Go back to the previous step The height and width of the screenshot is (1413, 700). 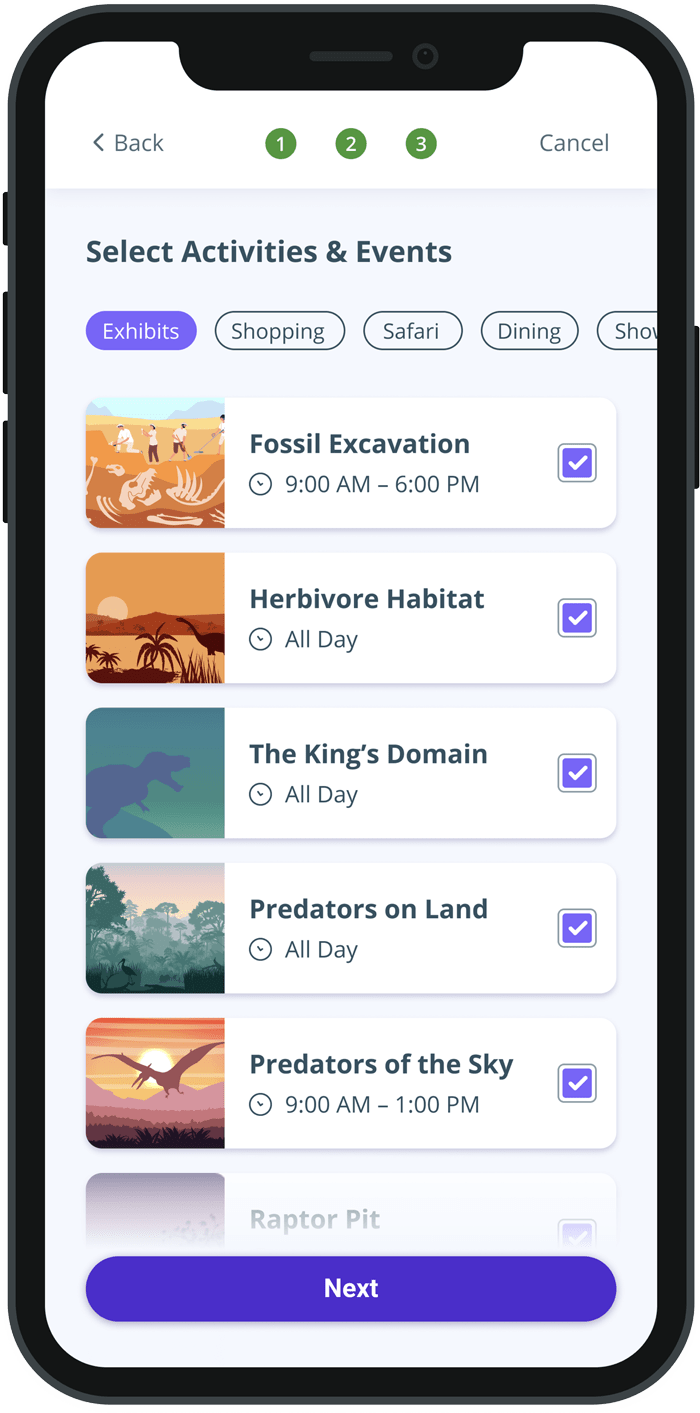pyautogui.click(x=127, y=143)
